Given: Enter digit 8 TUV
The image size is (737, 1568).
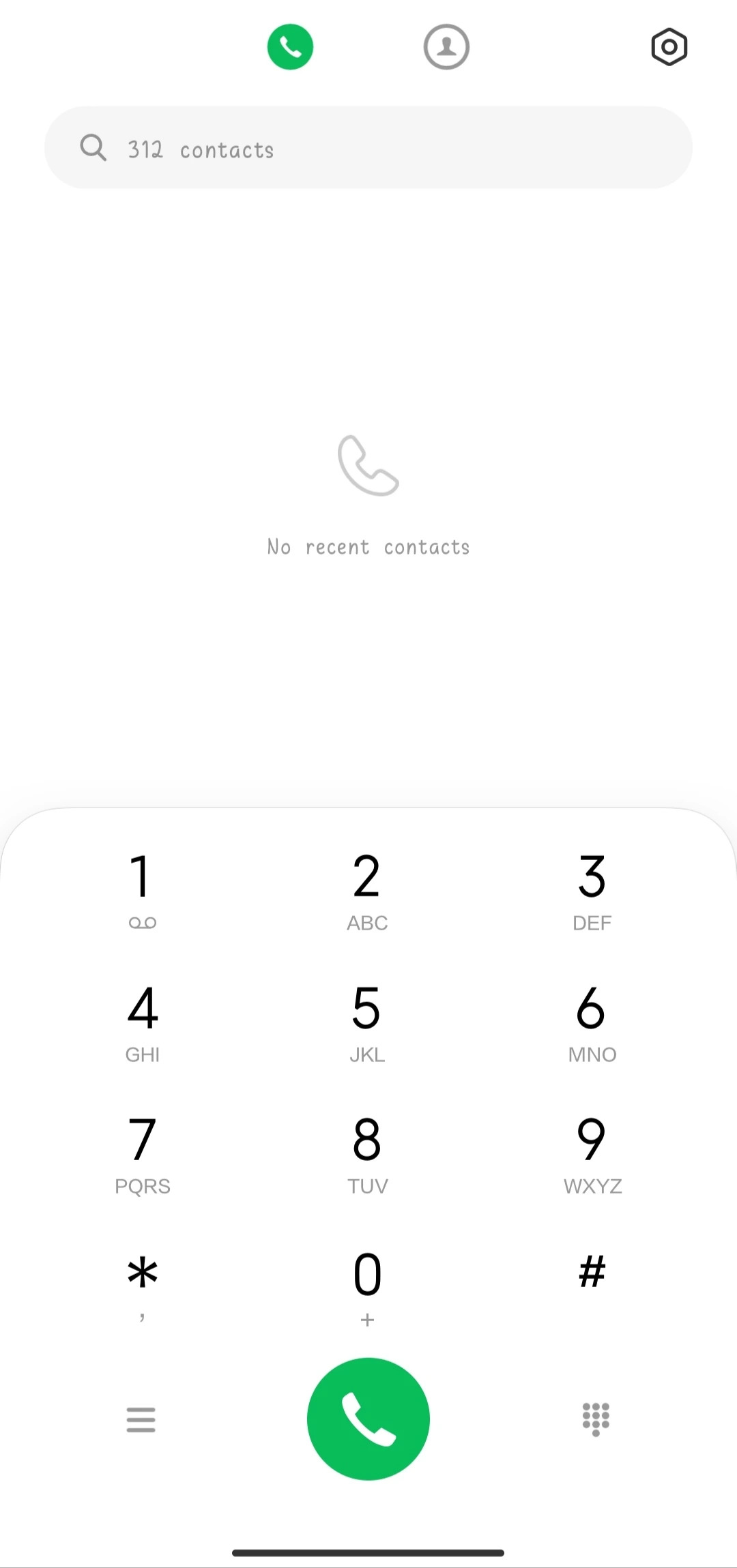Looking at the screenshot, I should tap(367, 1153).
